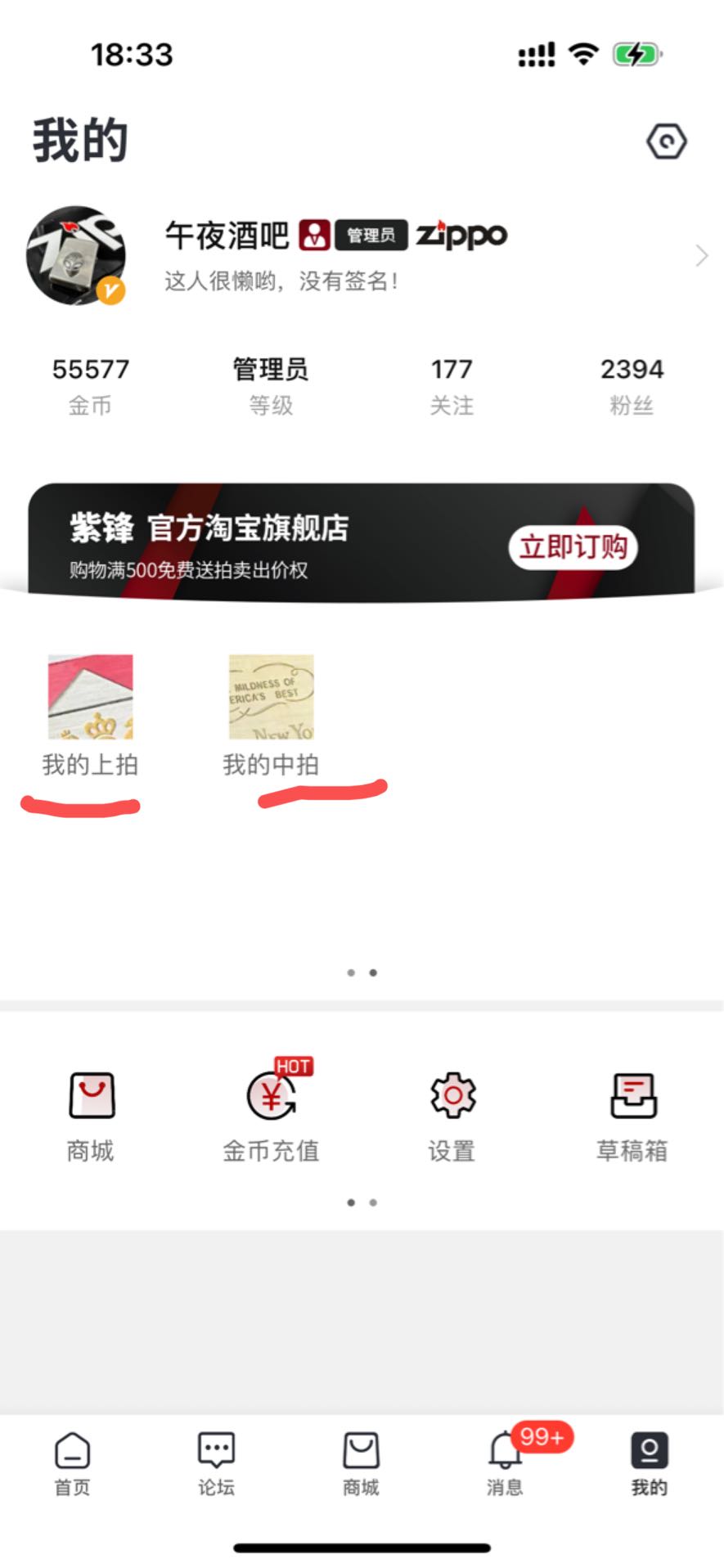View 管理员 等级 level info
The image size is (724, 1568).
[x=271, y=385]
